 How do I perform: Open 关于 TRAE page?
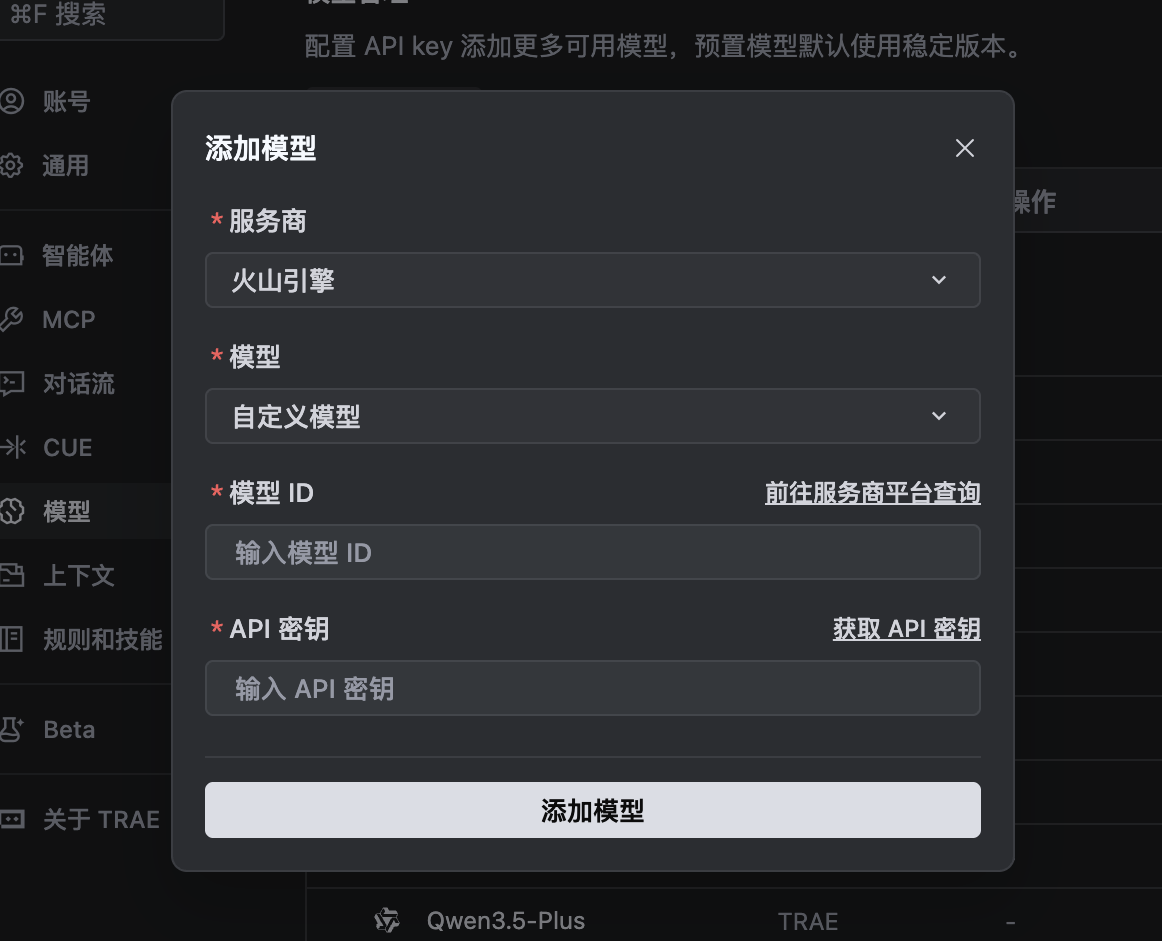pos(100,820)
